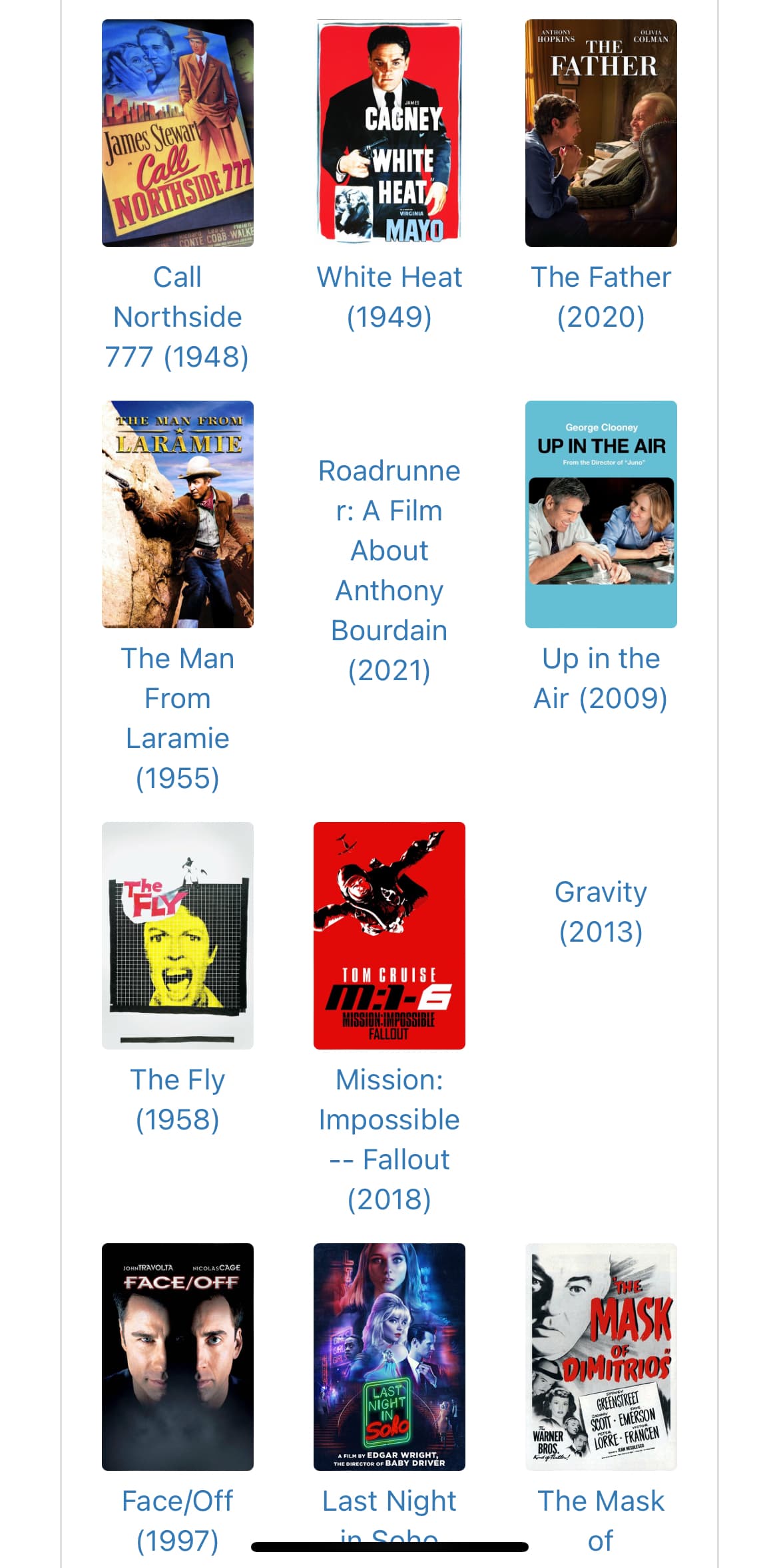Select the Mission: Impossible Fallout poster
Screen dimensions: 779x1568
389,936
